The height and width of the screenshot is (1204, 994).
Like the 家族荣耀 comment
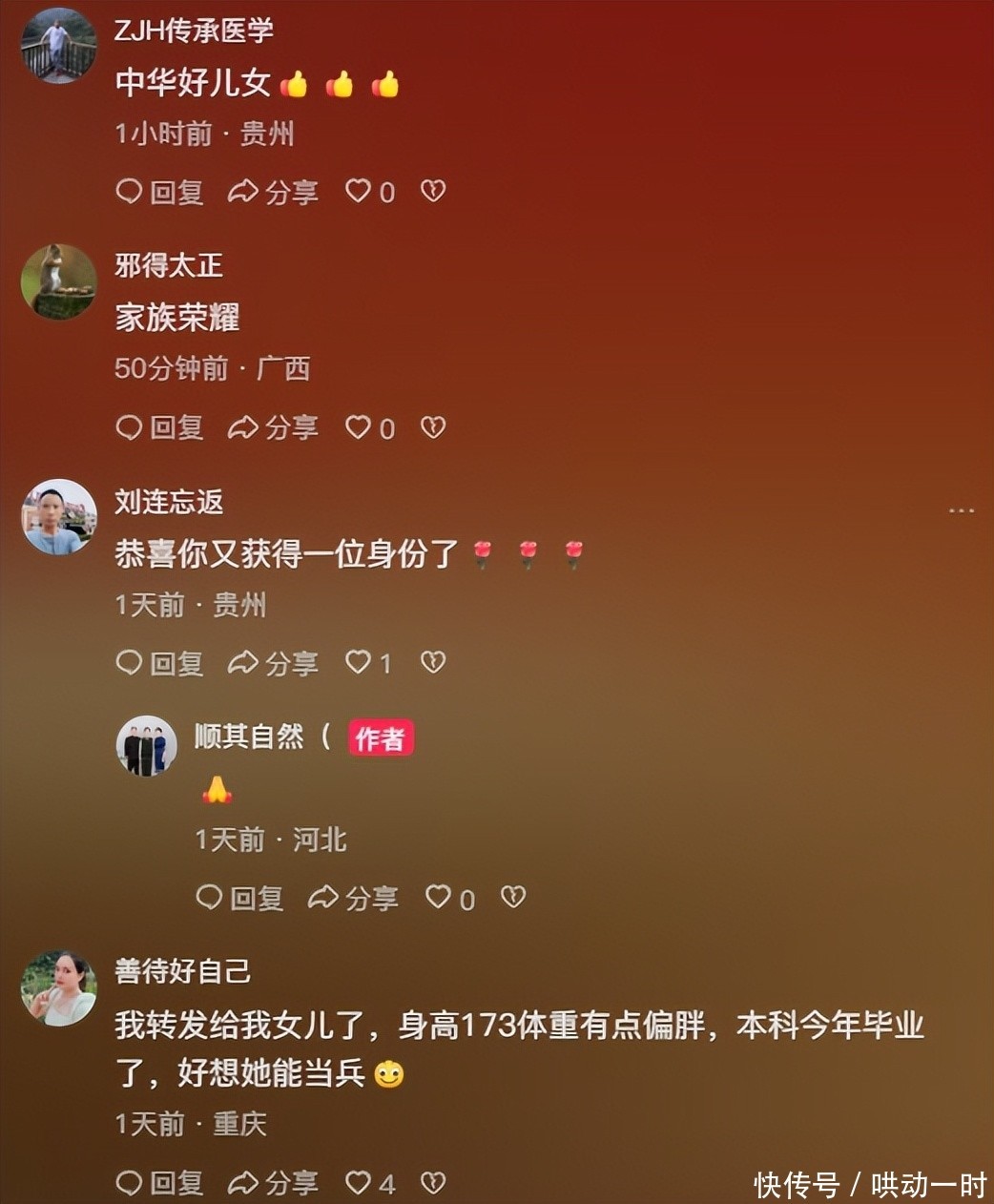pyautogui.click(x=359, y=426)
